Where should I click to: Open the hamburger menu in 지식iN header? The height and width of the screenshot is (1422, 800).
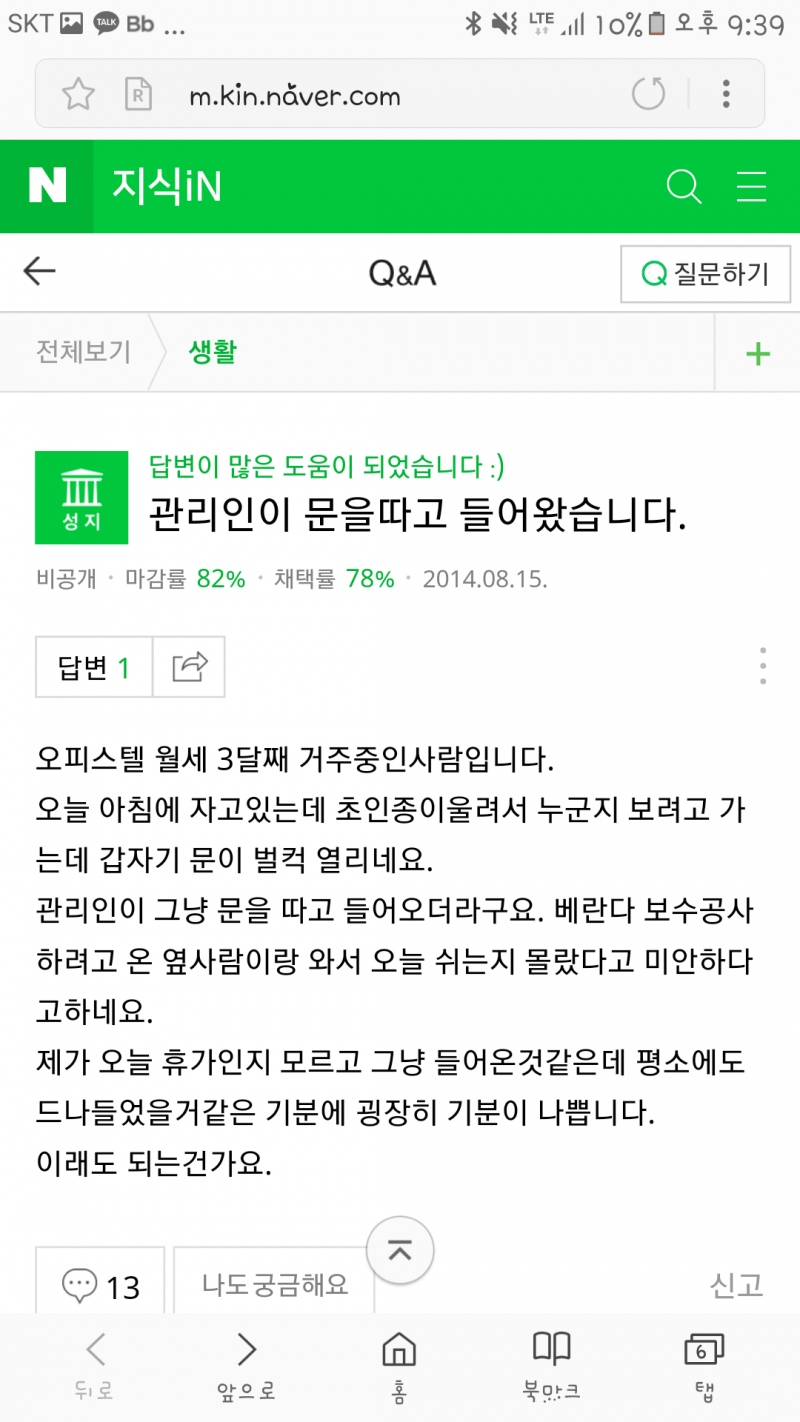(x=751, y=186)
